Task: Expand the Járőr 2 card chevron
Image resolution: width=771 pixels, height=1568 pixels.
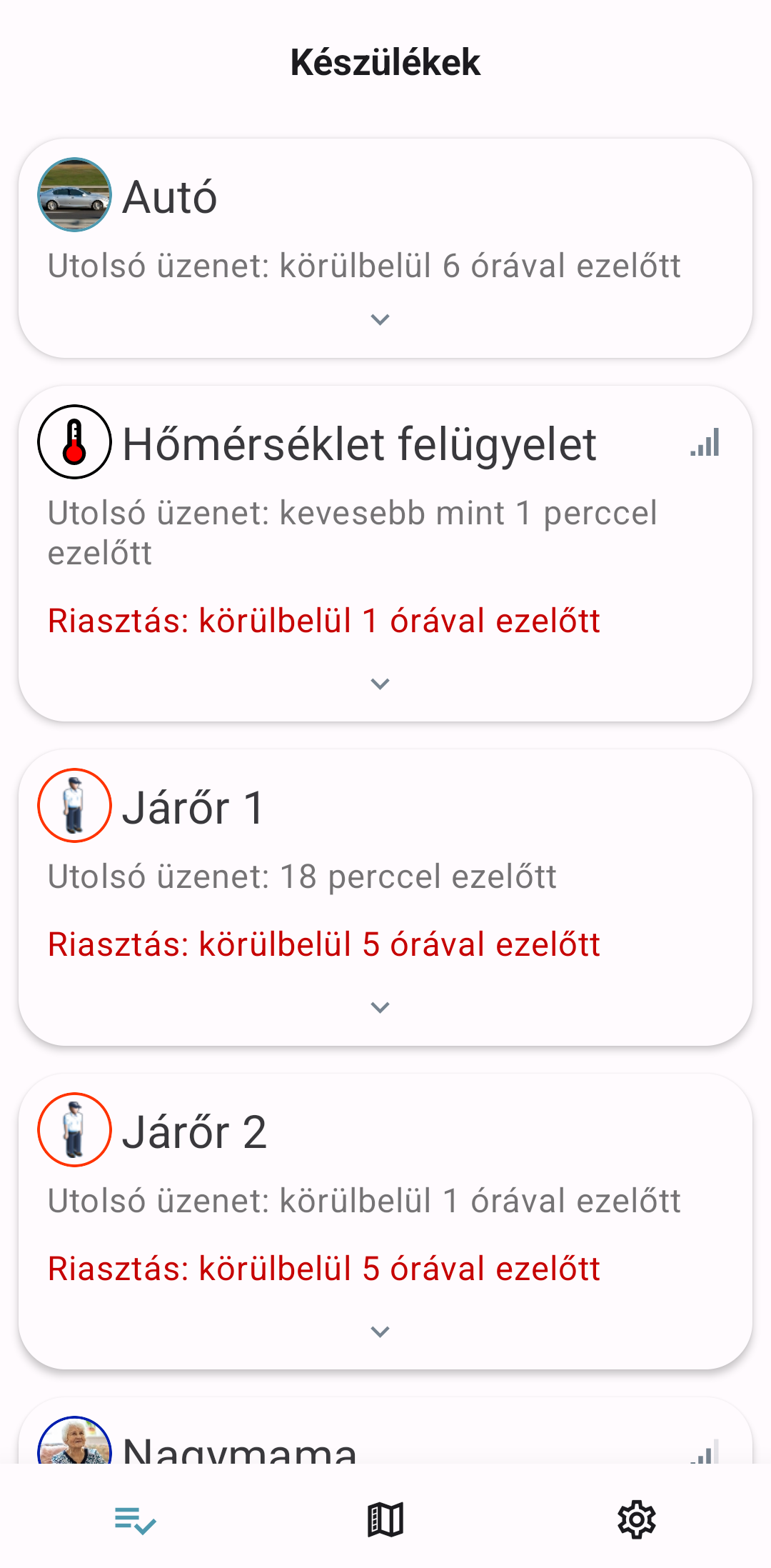Action: [381, 1332]
